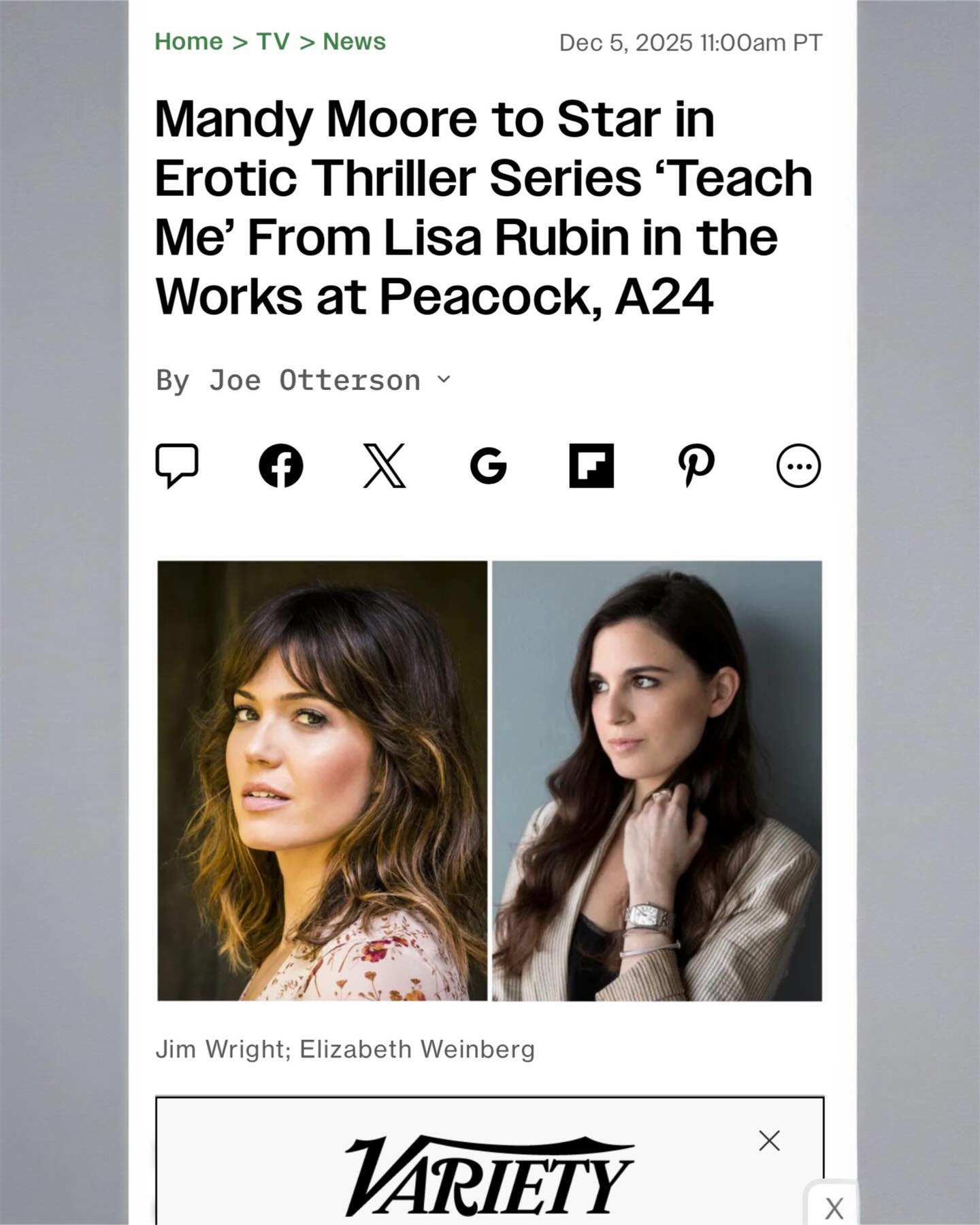Share the article on Facebook
This screenshot has height=1225, width=980.
[x=281, y=465]
